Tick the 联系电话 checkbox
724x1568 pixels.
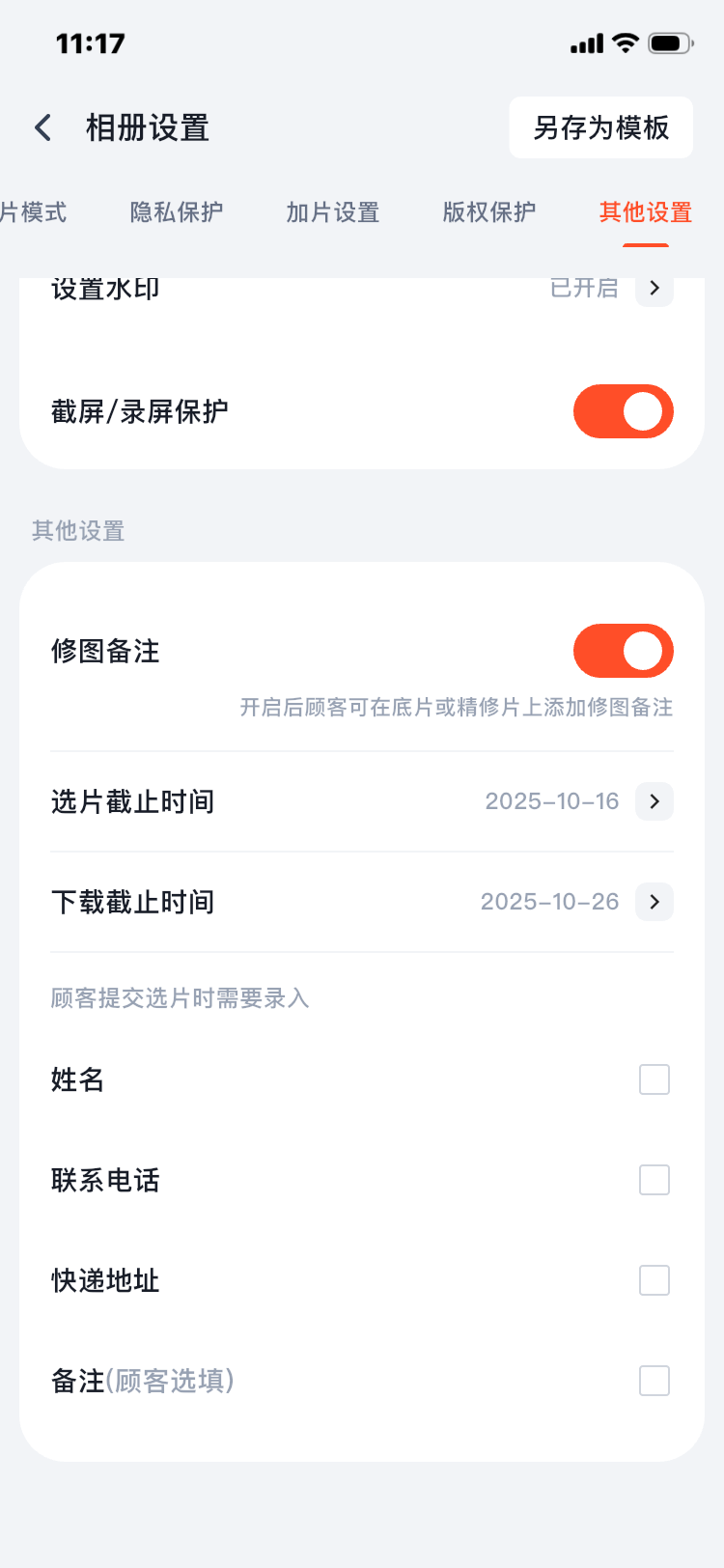click(x=654, y=1180)
